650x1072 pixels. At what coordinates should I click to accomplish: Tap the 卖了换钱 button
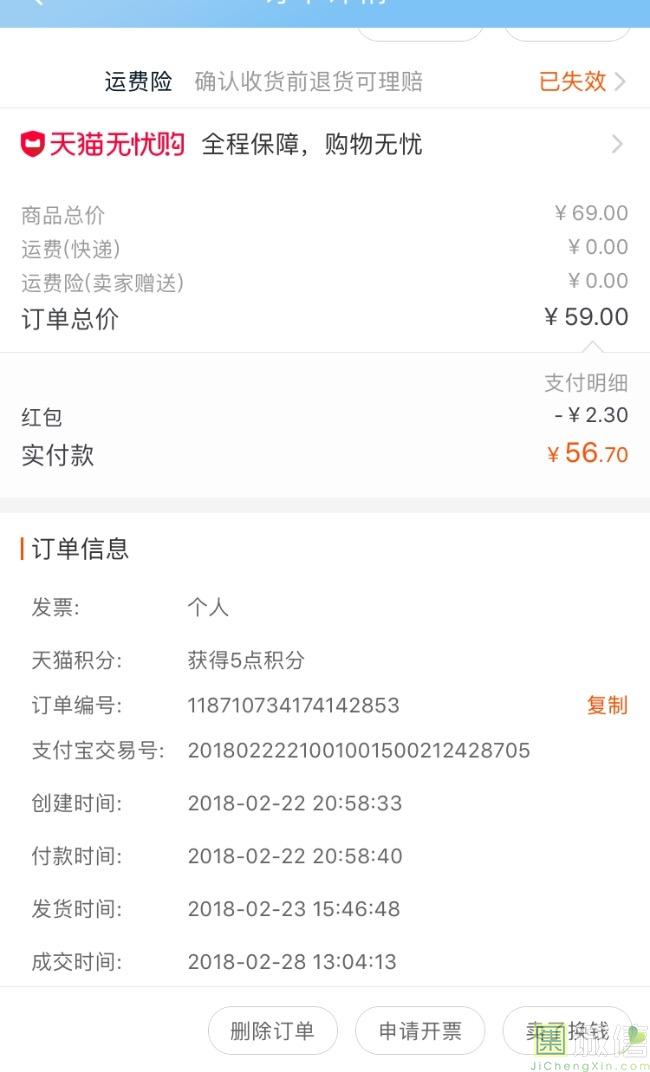pos(567,1030)
